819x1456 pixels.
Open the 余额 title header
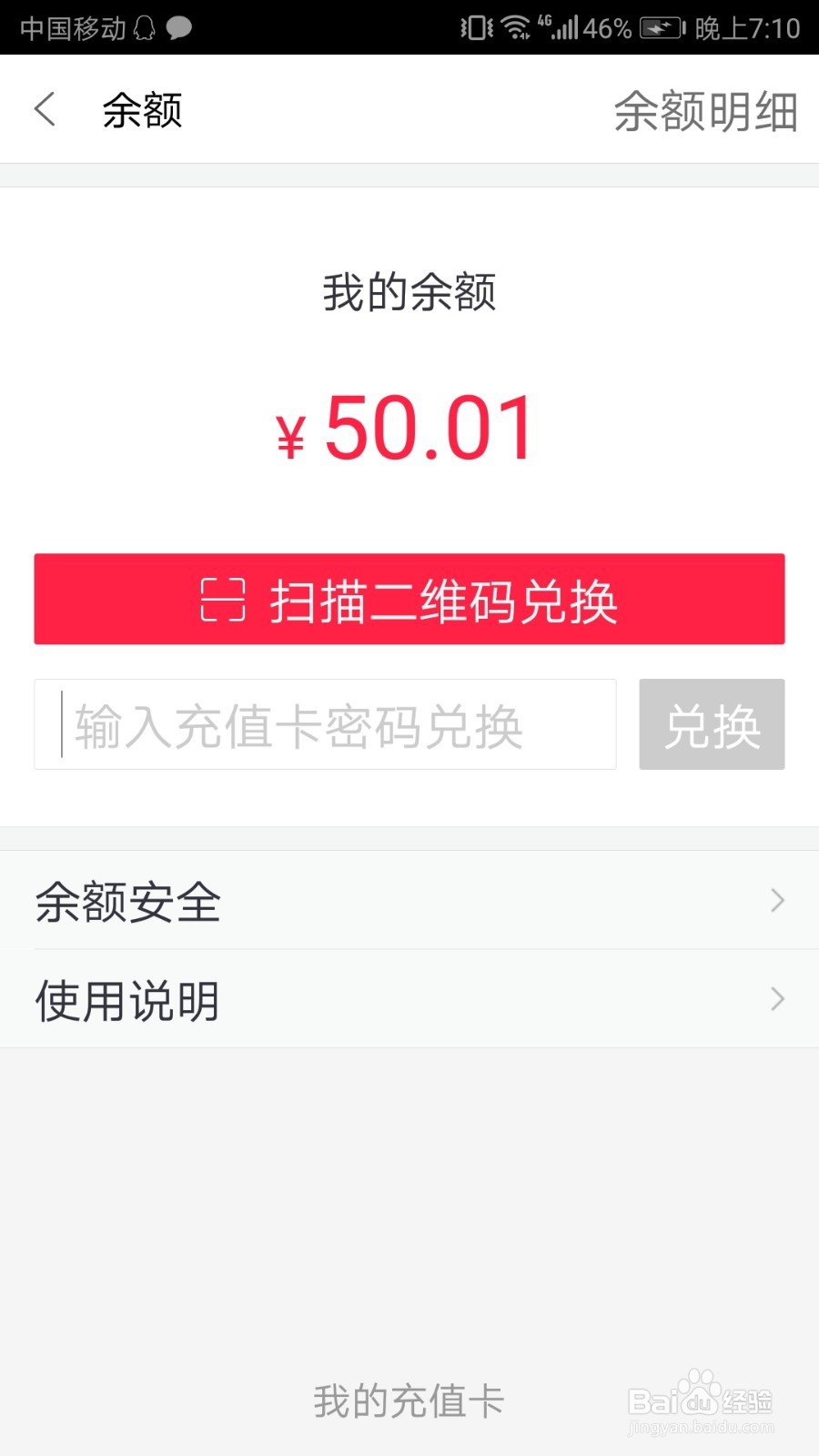coord(142,109)
